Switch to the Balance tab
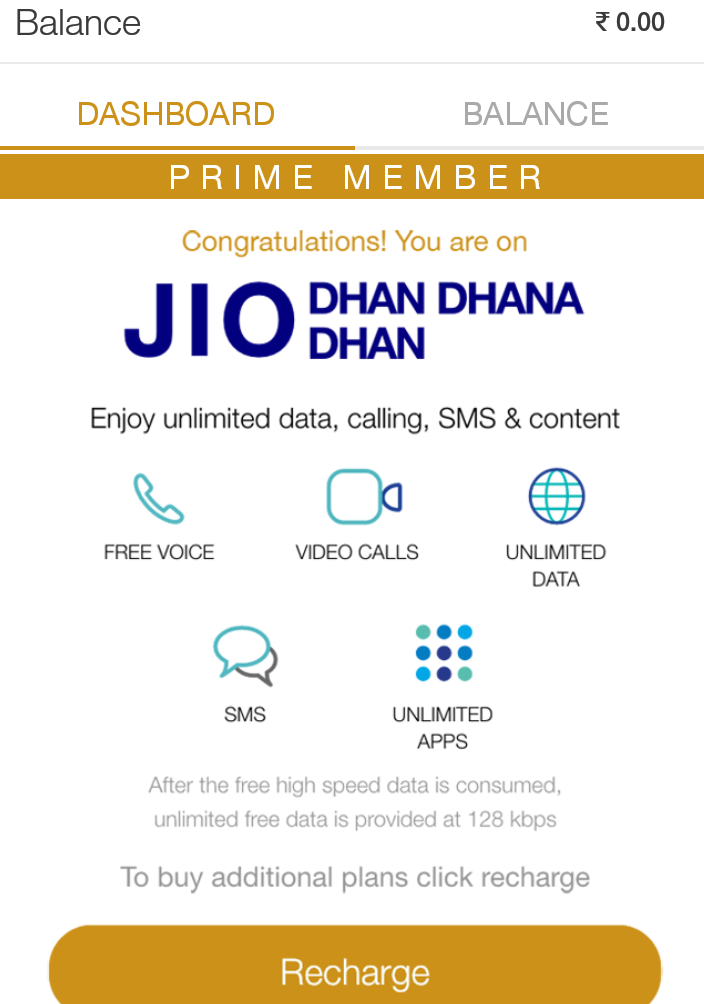 [x=535, y=114]
